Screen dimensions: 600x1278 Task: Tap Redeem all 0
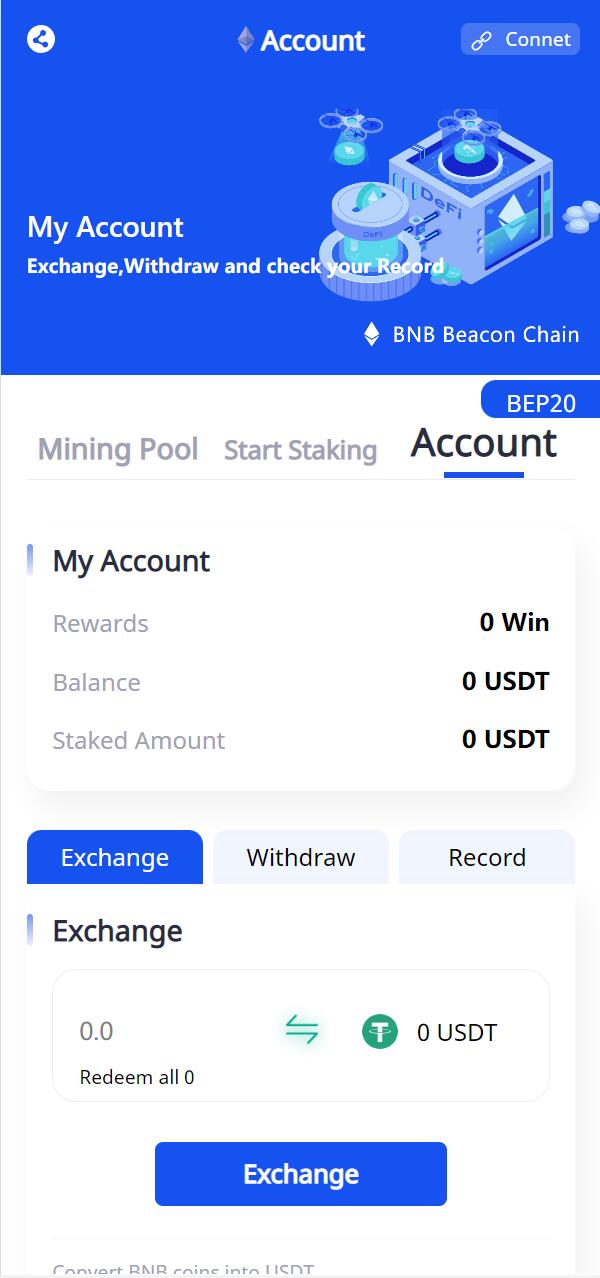click(137, 1078)
